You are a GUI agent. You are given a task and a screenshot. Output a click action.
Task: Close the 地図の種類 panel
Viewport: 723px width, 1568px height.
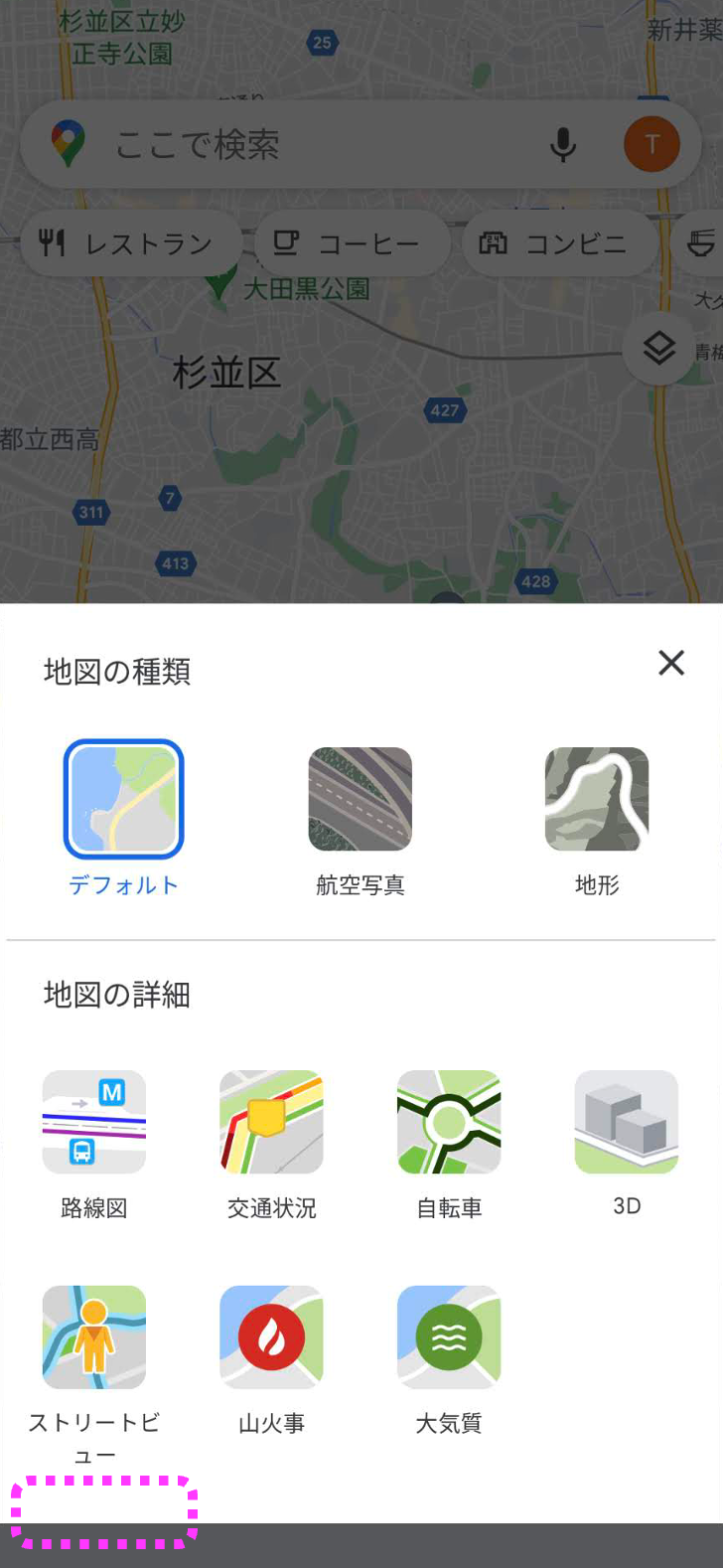[671, 663]
